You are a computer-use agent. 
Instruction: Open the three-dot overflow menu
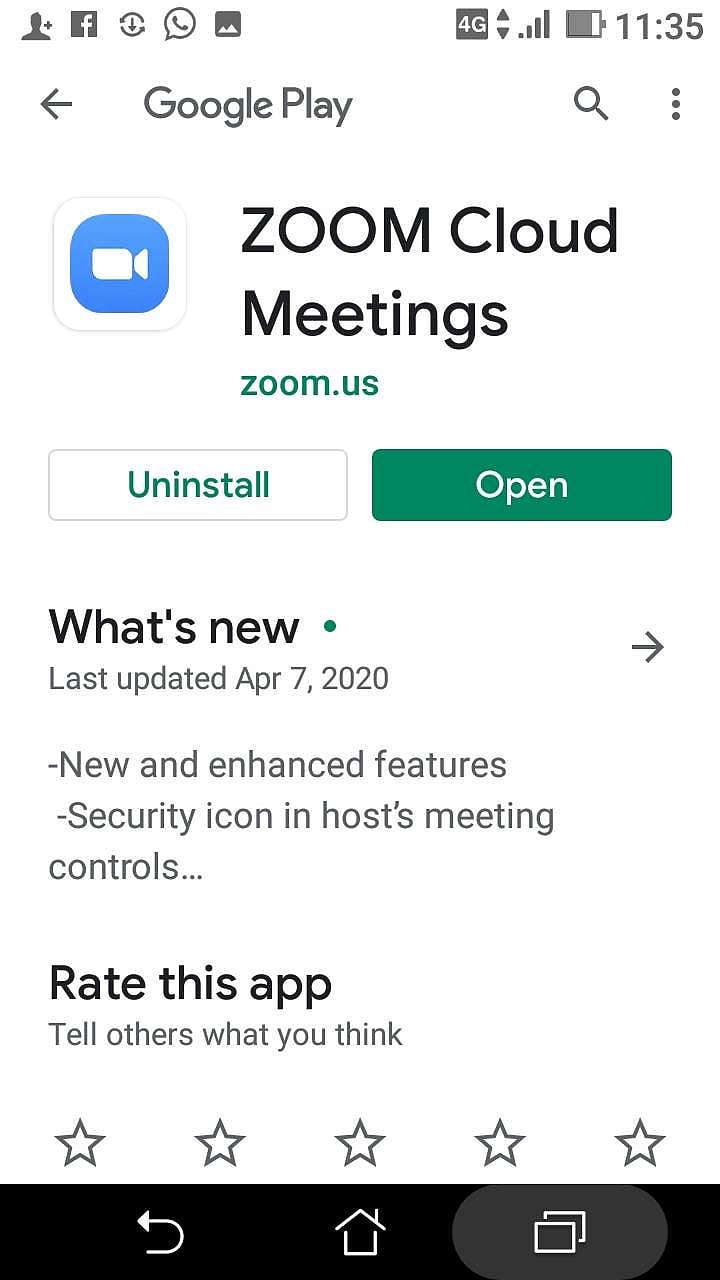click(x=676, y=104)
